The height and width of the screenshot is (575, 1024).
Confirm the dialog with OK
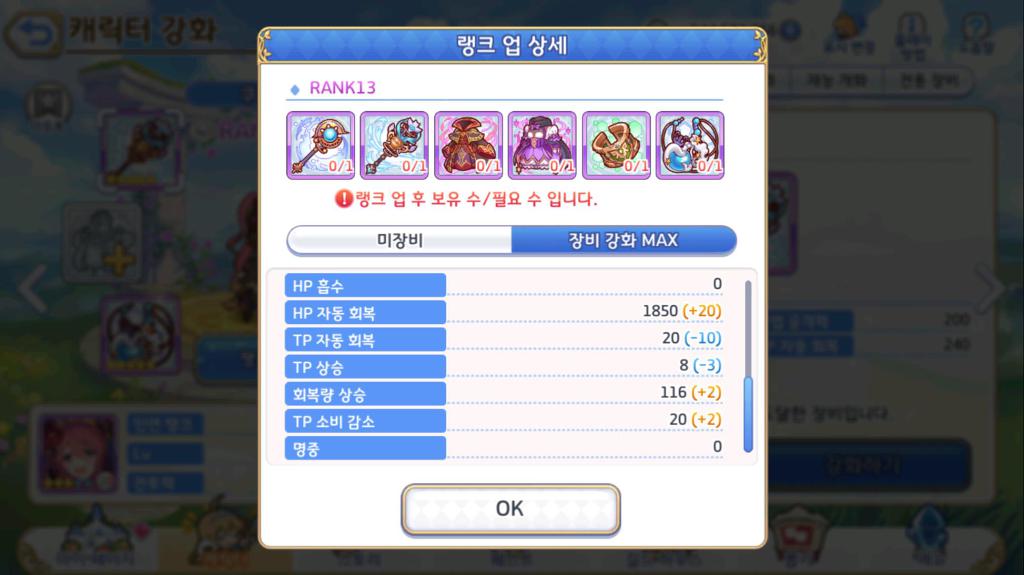[x=510, y=509]
